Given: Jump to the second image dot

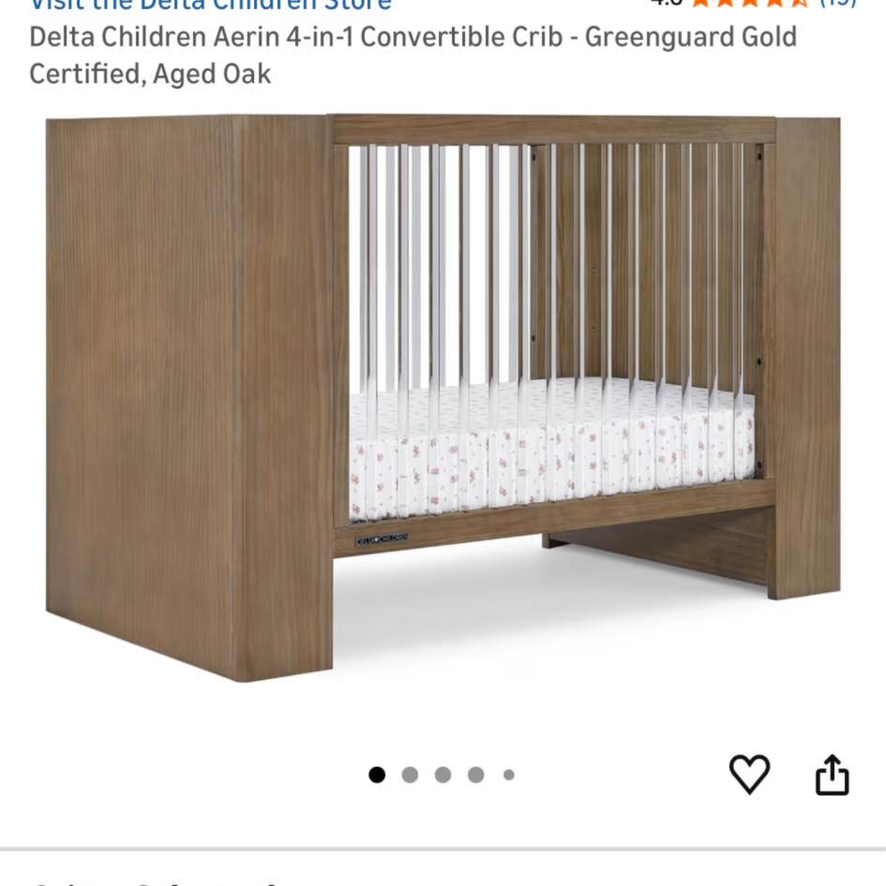Looking at the screenshot, I should point(410,775).
